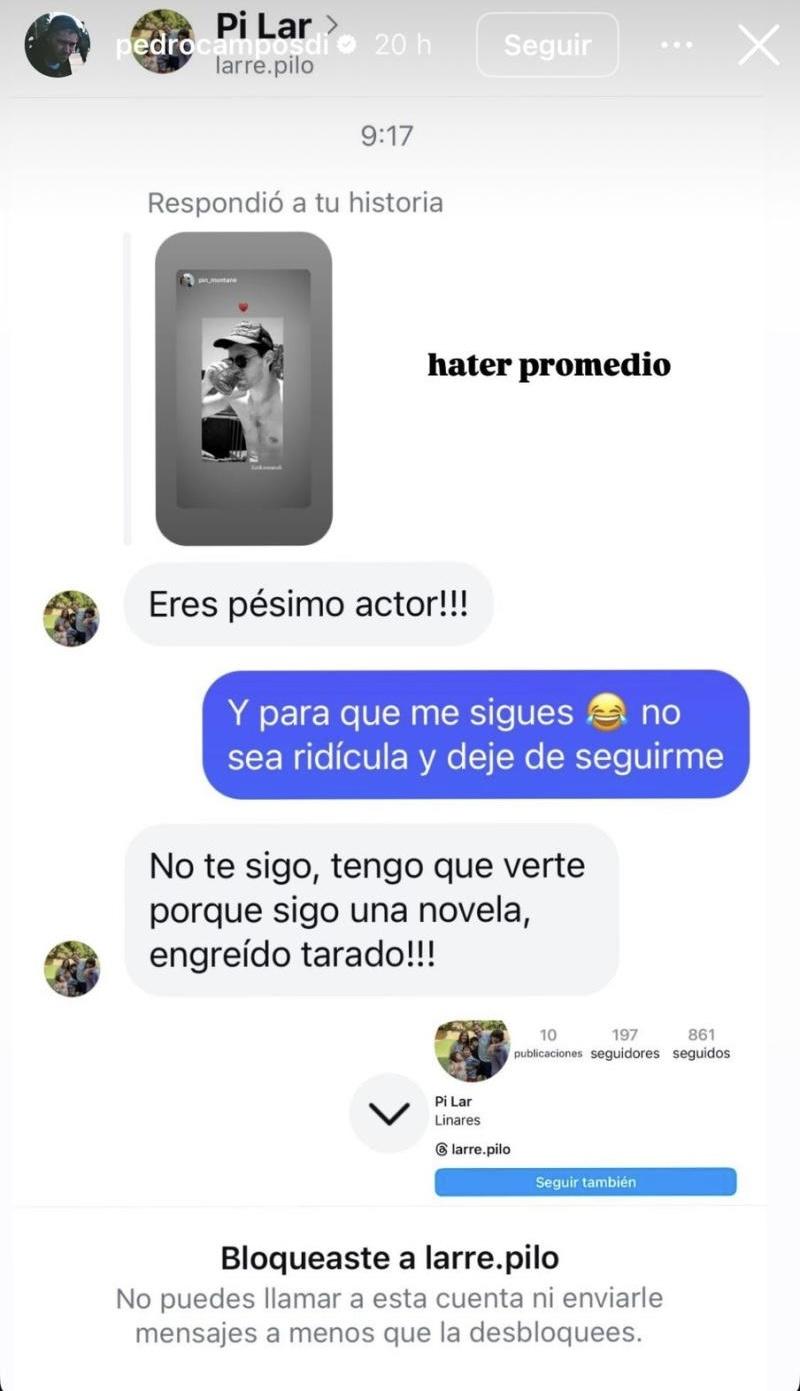Image resolution: width=800 pixels, height=1391 pixels.
Task: Click the verified badge next to pedrocamposdi
Action: click(x=346, y=45)
